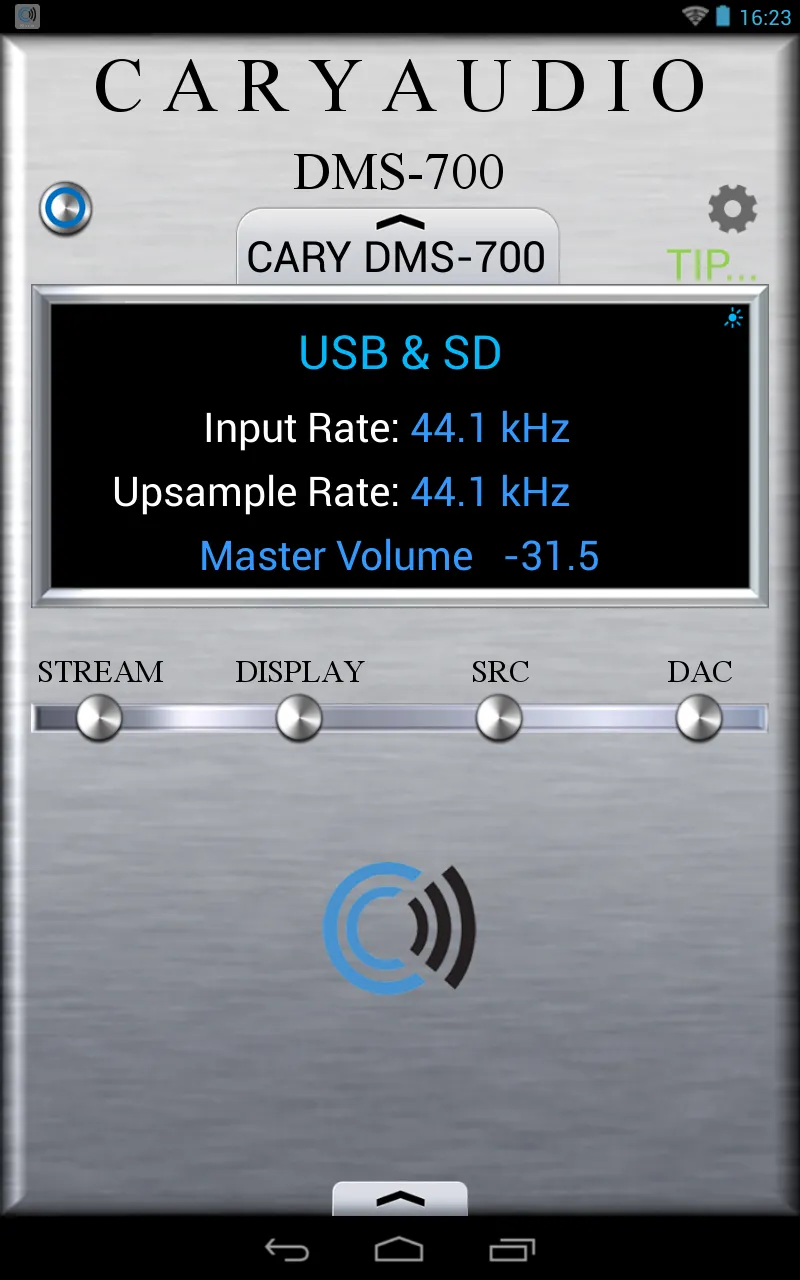Image resolution: width=800 pixels, height=1280 pixels.
Task: Open the settings gear
Action: coord(732,209)
